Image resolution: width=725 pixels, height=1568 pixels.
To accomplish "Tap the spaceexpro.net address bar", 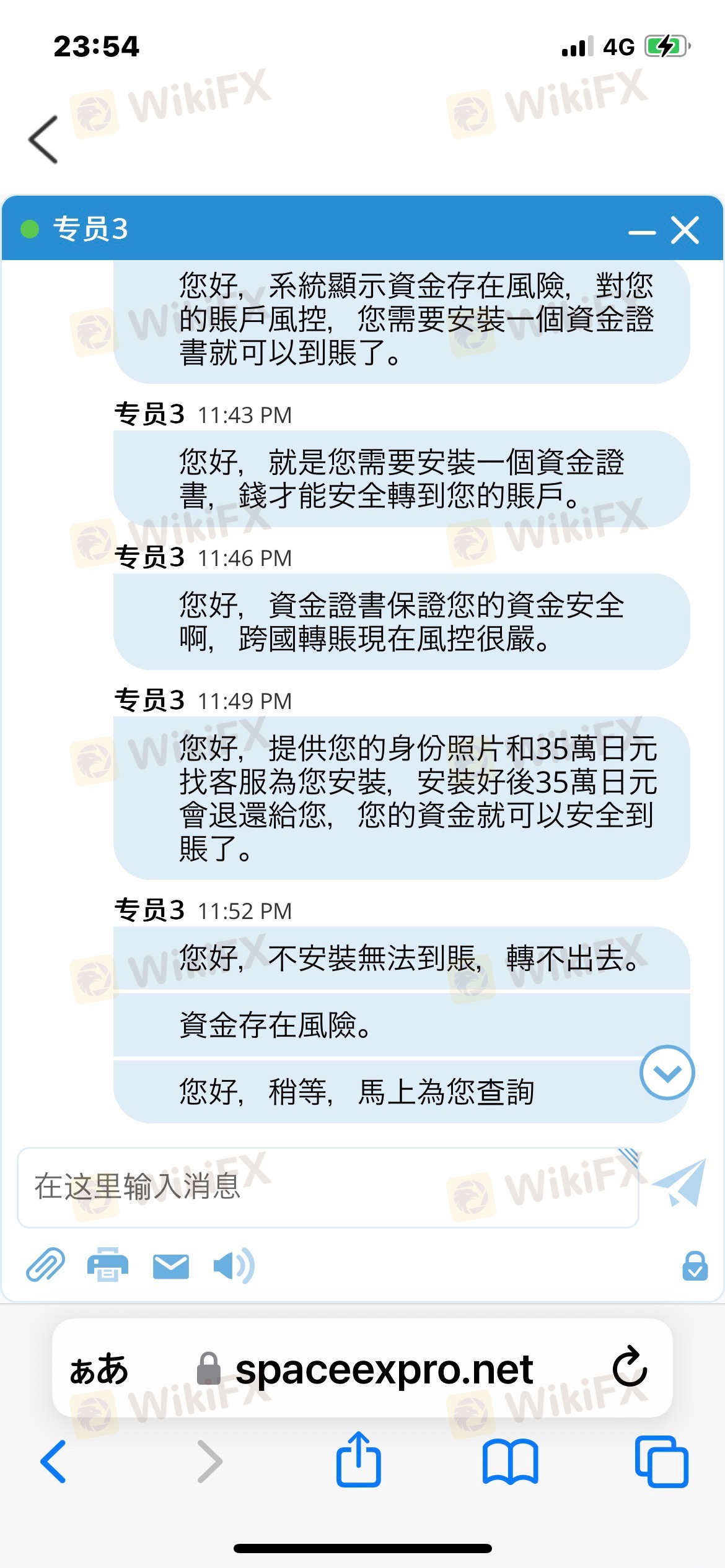I will pyautogui.click(x=364, y=1369).
